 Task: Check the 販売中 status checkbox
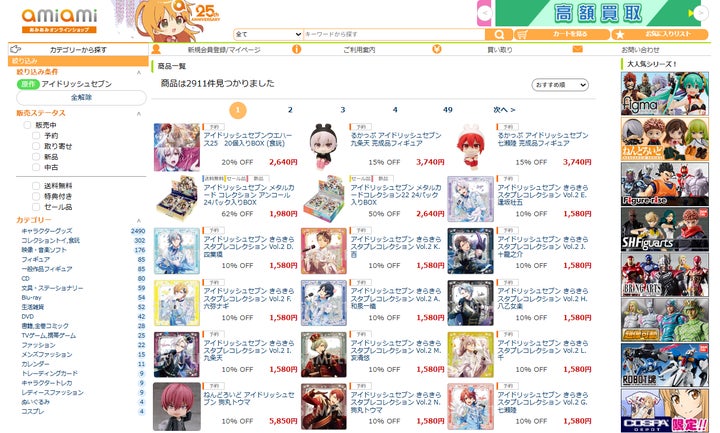click(x=27, y=125)
